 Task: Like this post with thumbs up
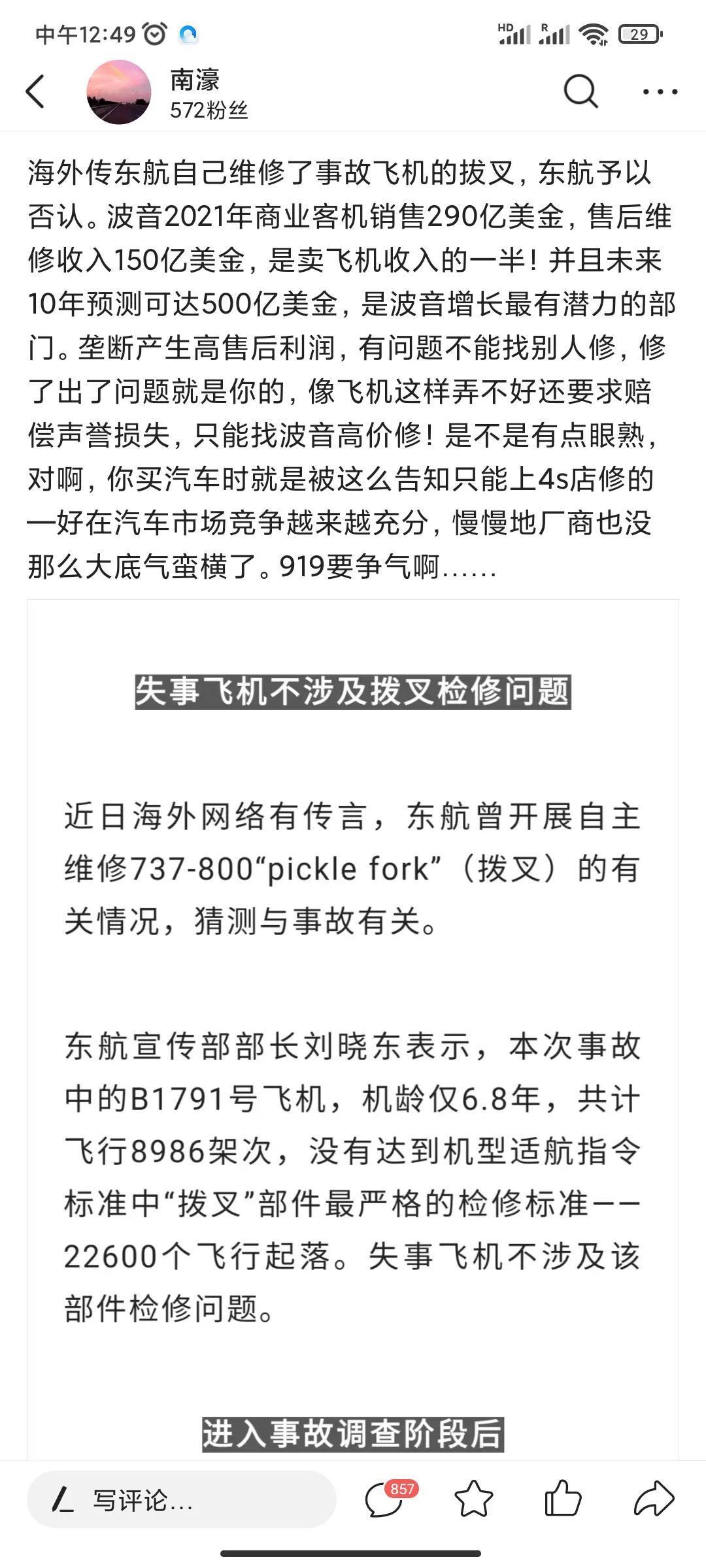tap(563, 1499)
